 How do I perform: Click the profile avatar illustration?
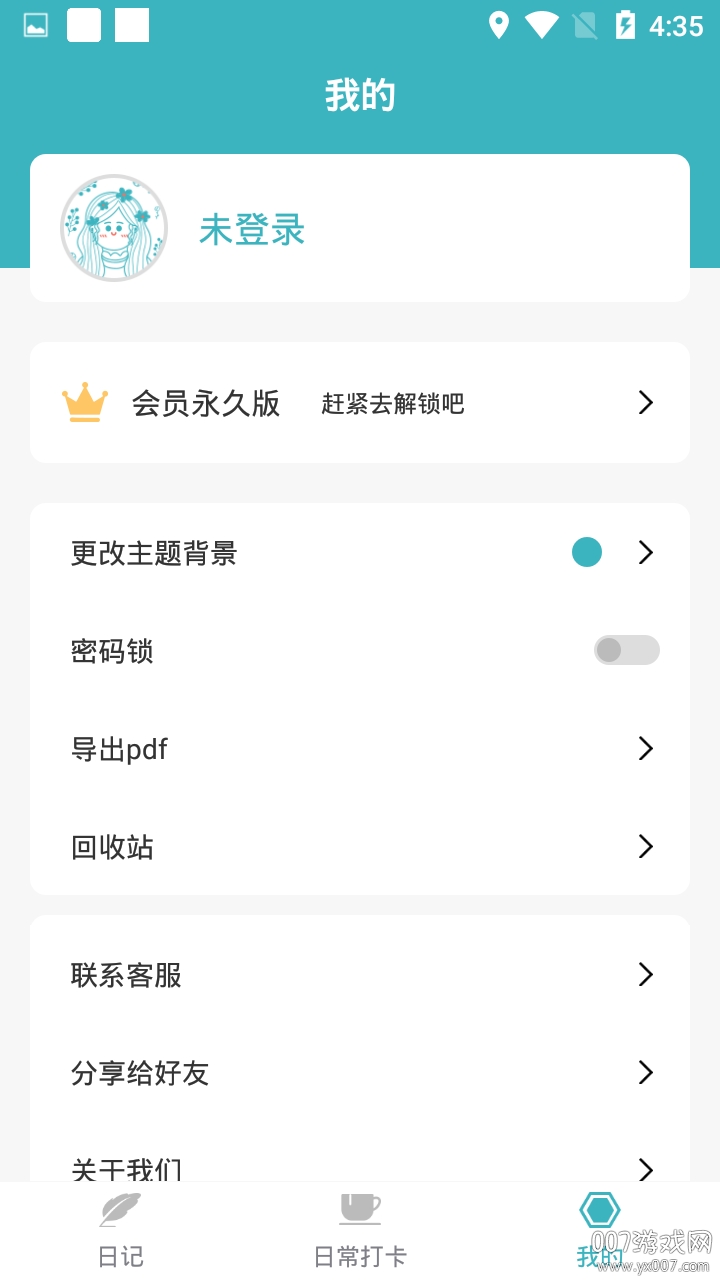113,227
